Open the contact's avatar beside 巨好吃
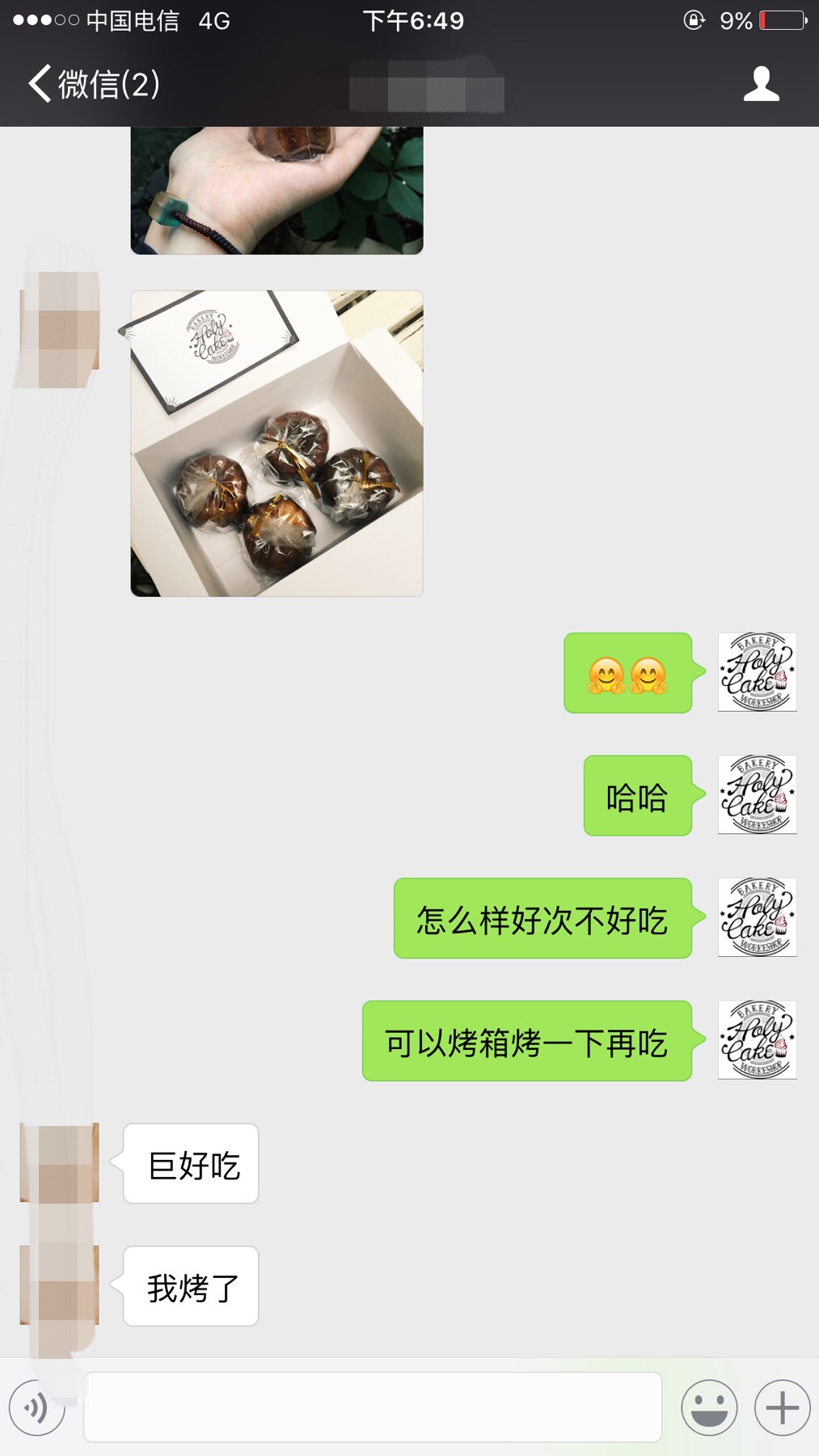 (x=60, y=1162)
